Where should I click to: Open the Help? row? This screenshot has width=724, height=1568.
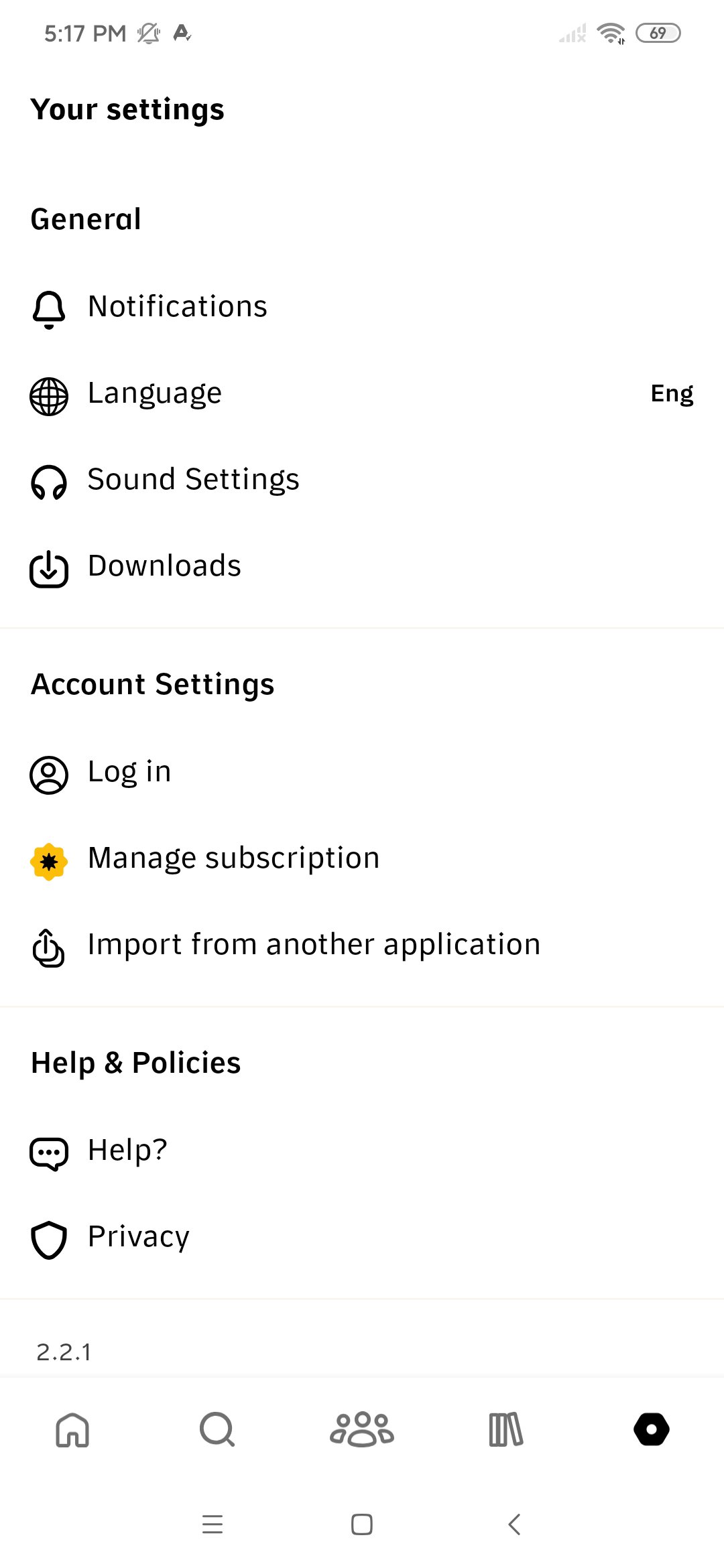click(362, 1151)
